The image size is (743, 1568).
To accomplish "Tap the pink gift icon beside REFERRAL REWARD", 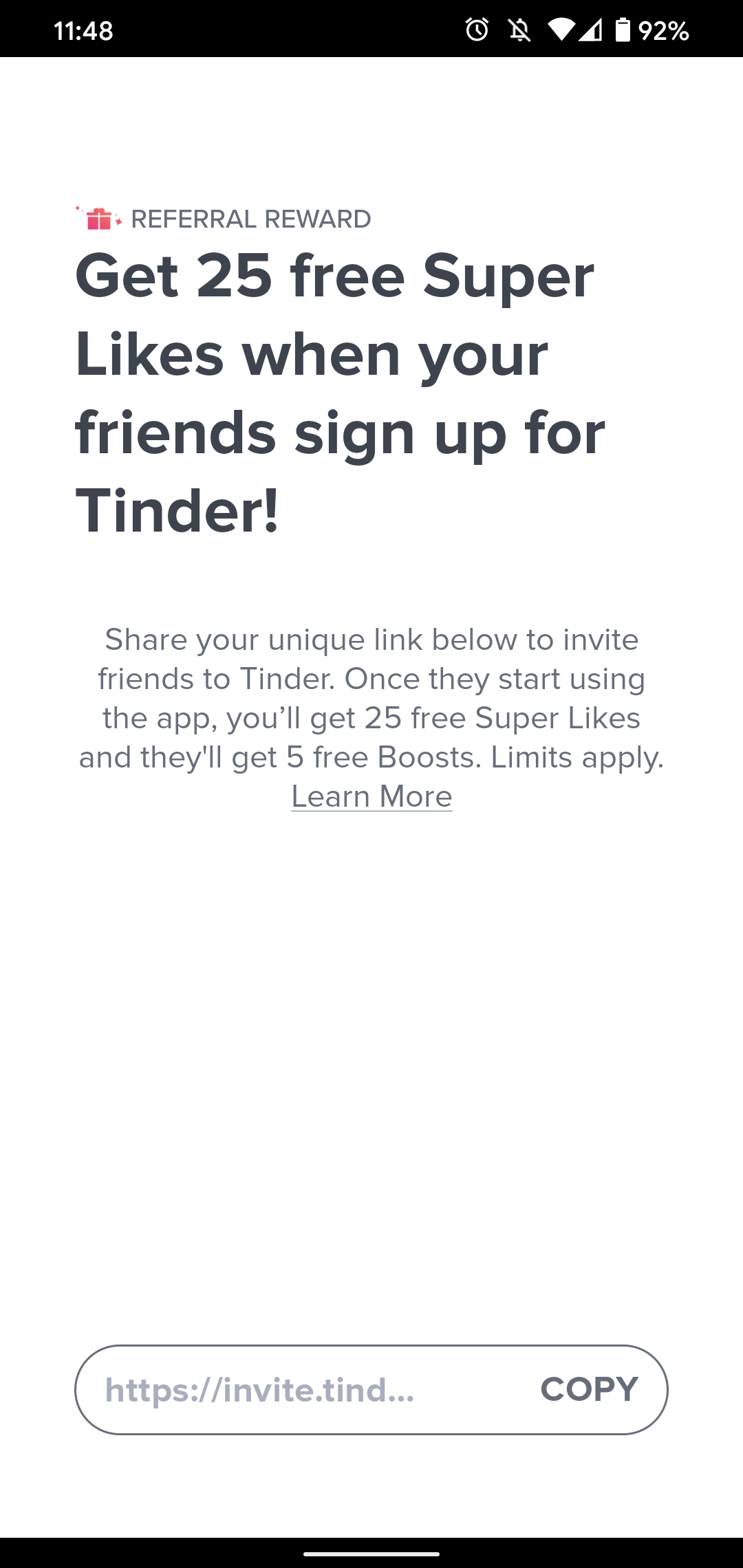I will click(99, 220).
